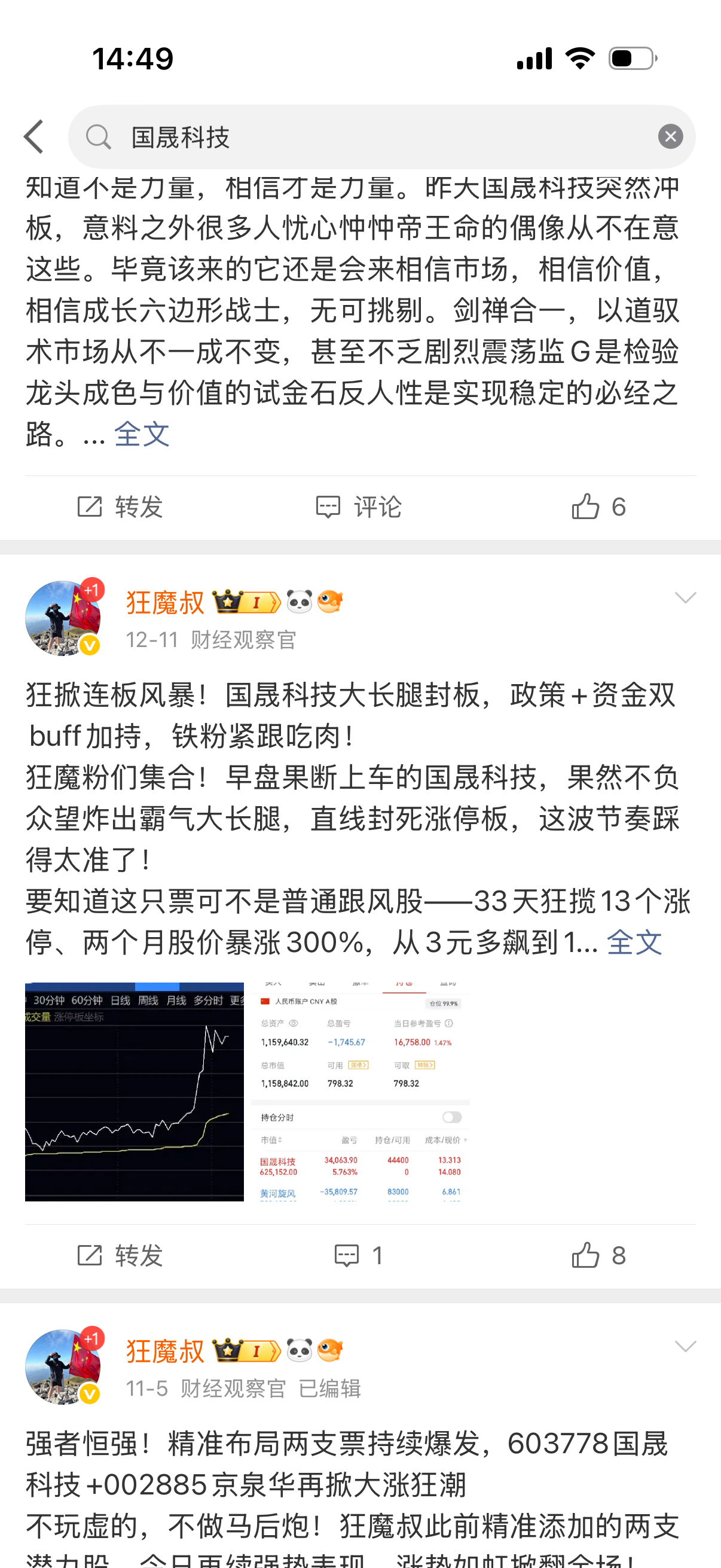Toggle the 持仓分时 switch in the trading screenshot
Viewport: 721px width, 1568px height.
pos(452,1118)
